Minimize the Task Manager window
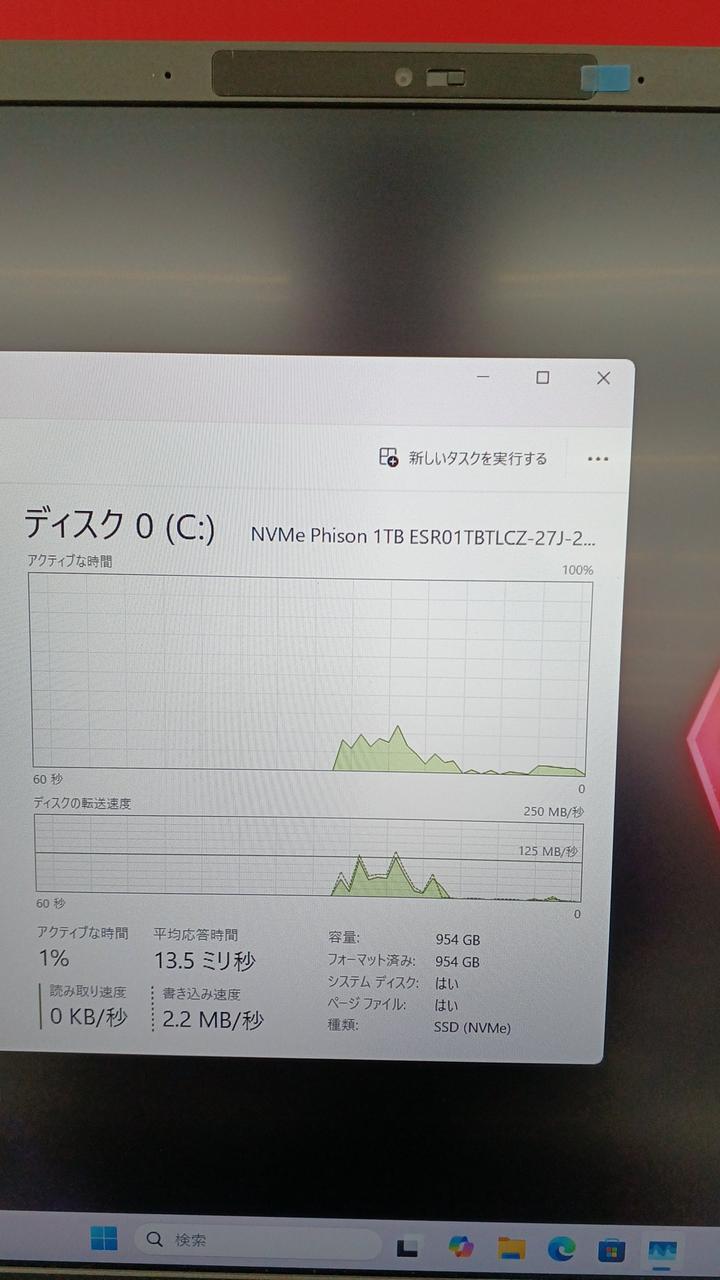 [483, 378]
